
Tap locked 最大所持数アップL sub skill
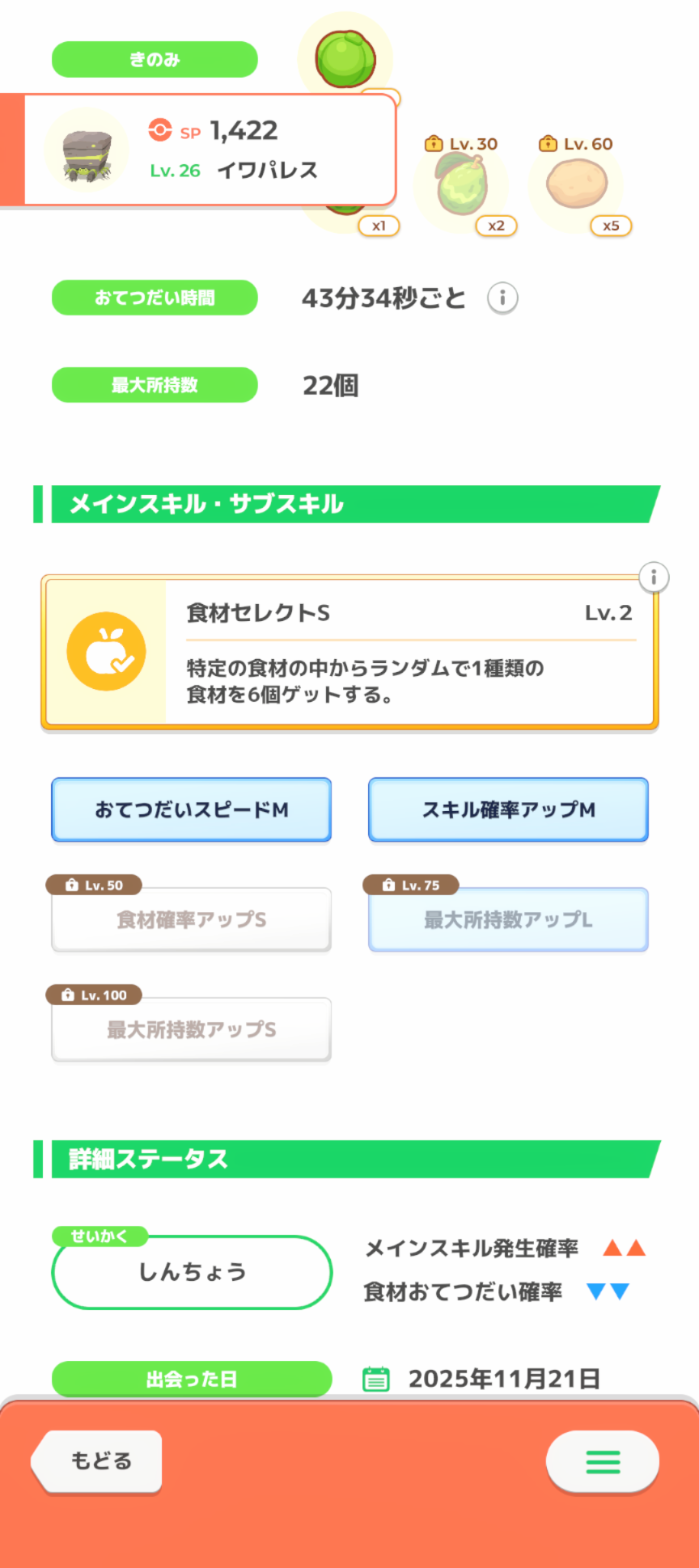click(508, 919)
